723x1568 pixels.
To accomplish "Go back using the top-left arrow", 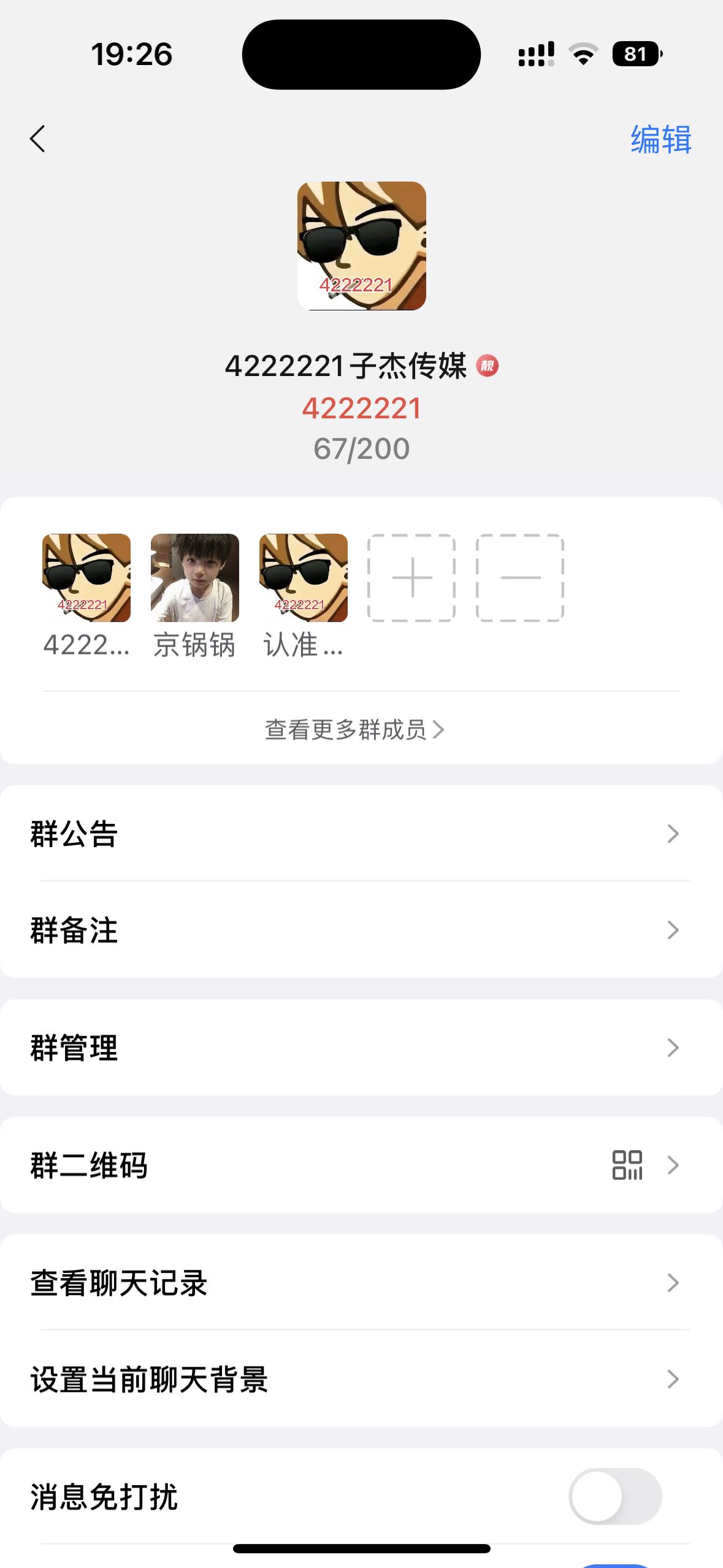I will pos(38,139).
